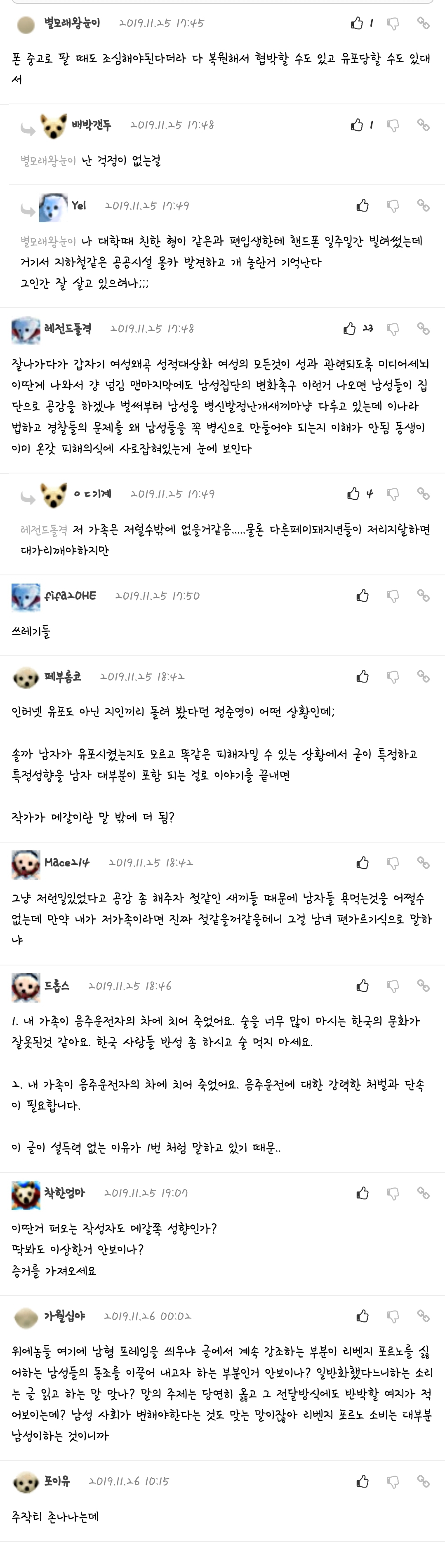
Task: Open the 레전드돌격 mention in ㅇㄷ기계's reply
Action: pyautogui.click(x=44, y=530)
